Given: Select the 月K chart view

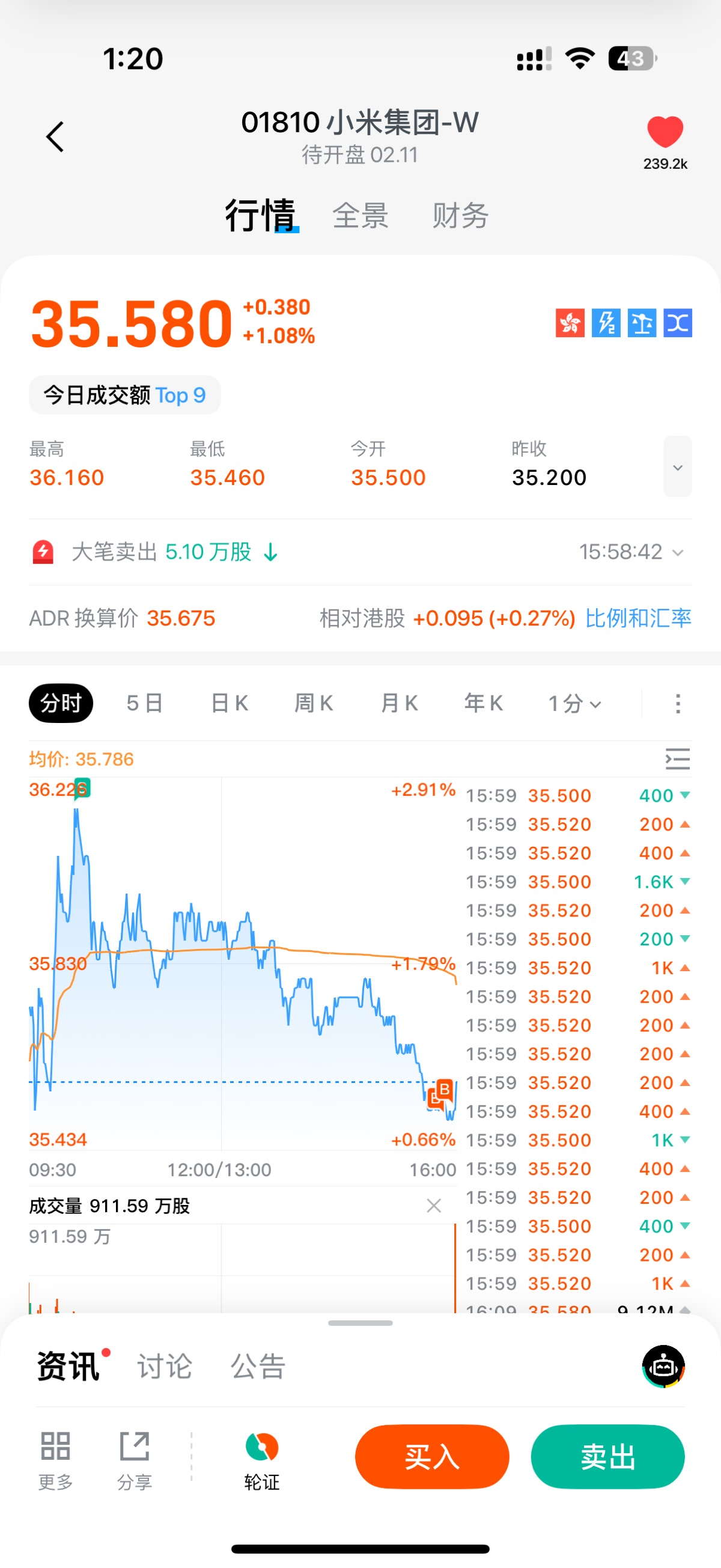Looking at the screenshot, I should 399,703.
